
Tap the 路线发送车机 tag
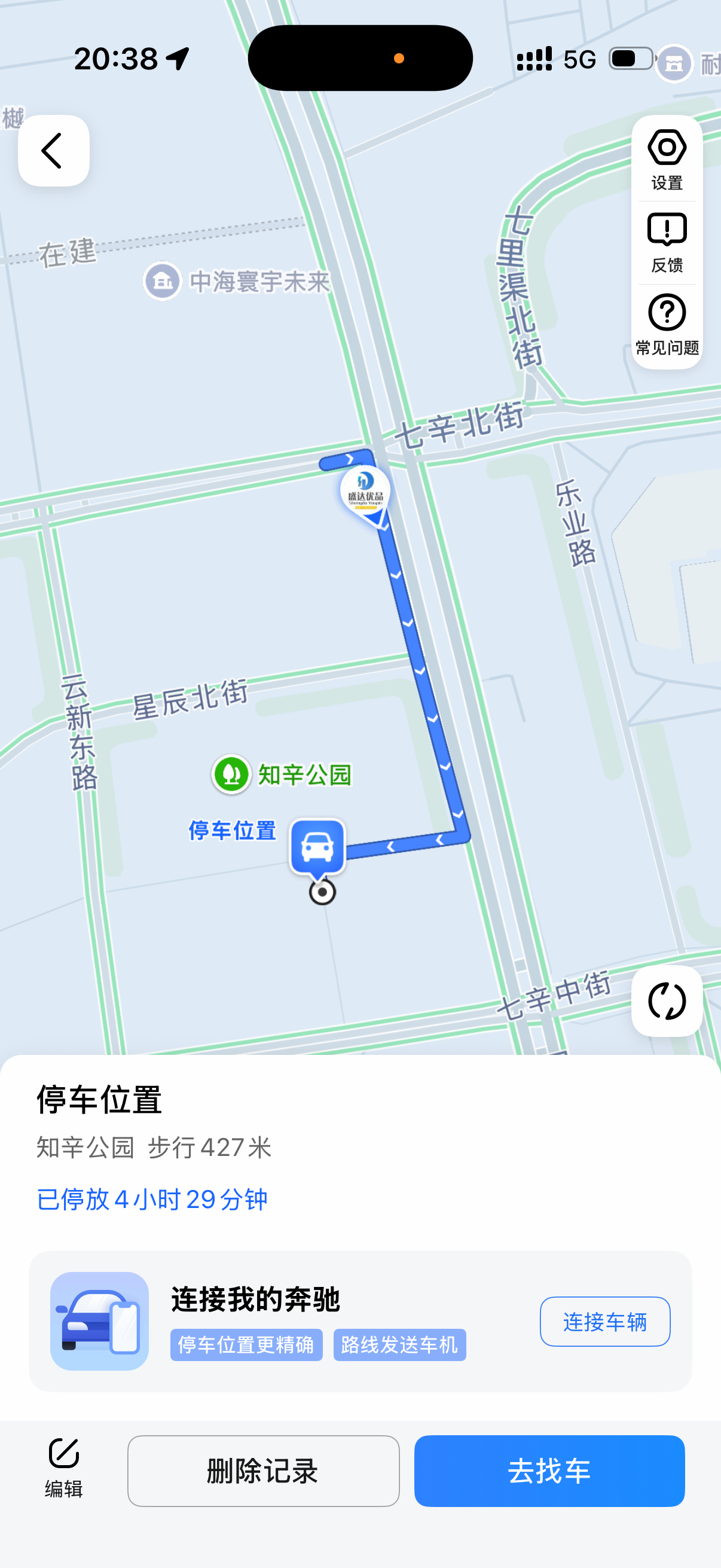pyautogui.click(x=399, y=1347)
